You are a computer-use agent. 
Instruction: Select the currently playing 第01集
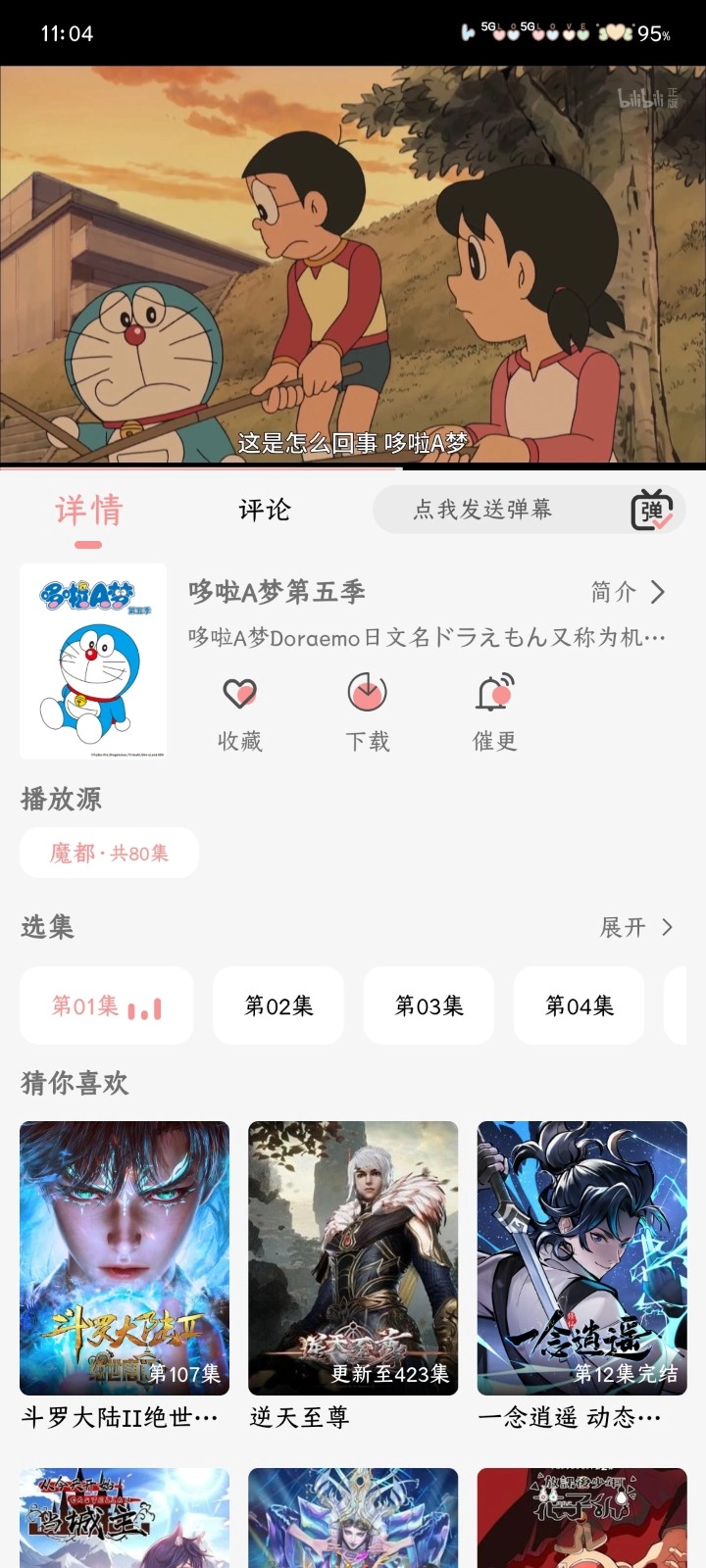tap(106, 1005)
